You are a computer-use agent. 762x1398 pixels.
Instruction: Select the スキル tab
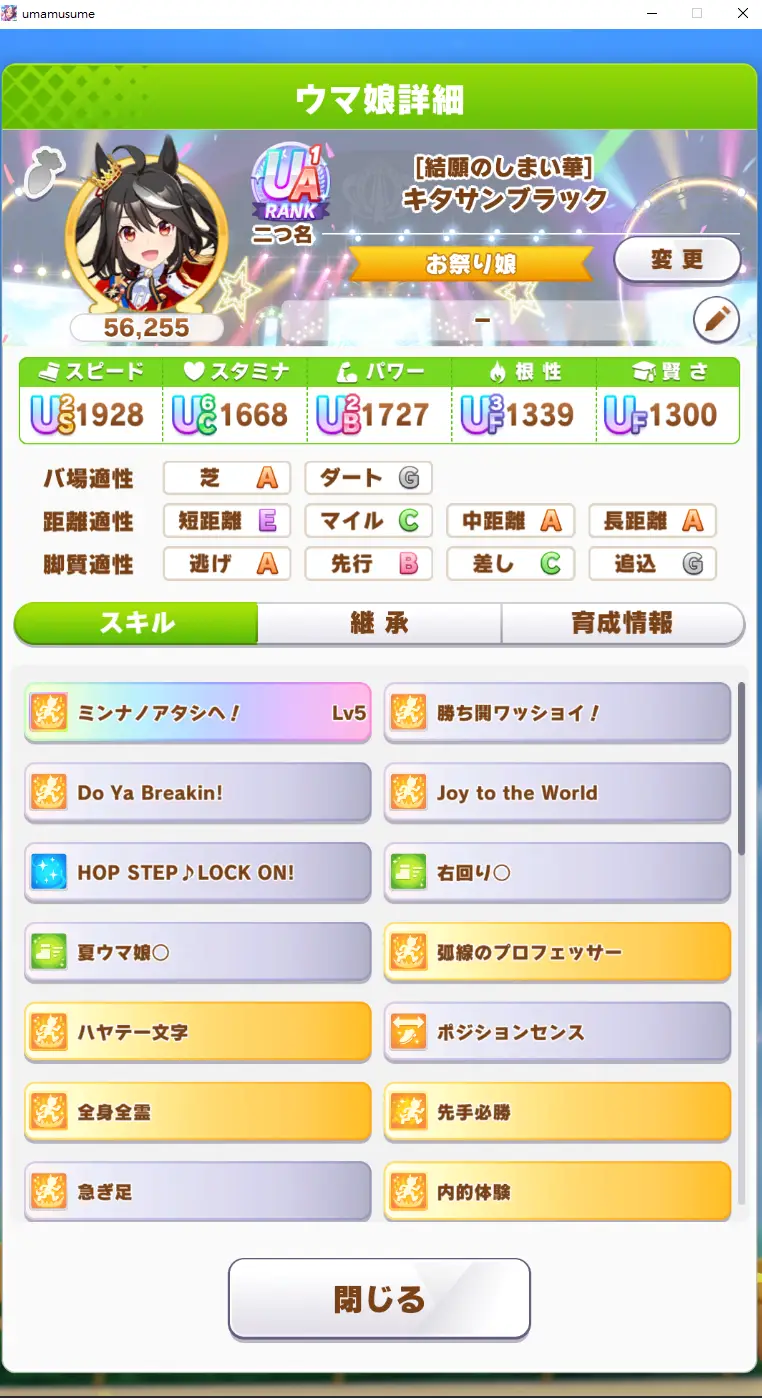pos(137,624)
